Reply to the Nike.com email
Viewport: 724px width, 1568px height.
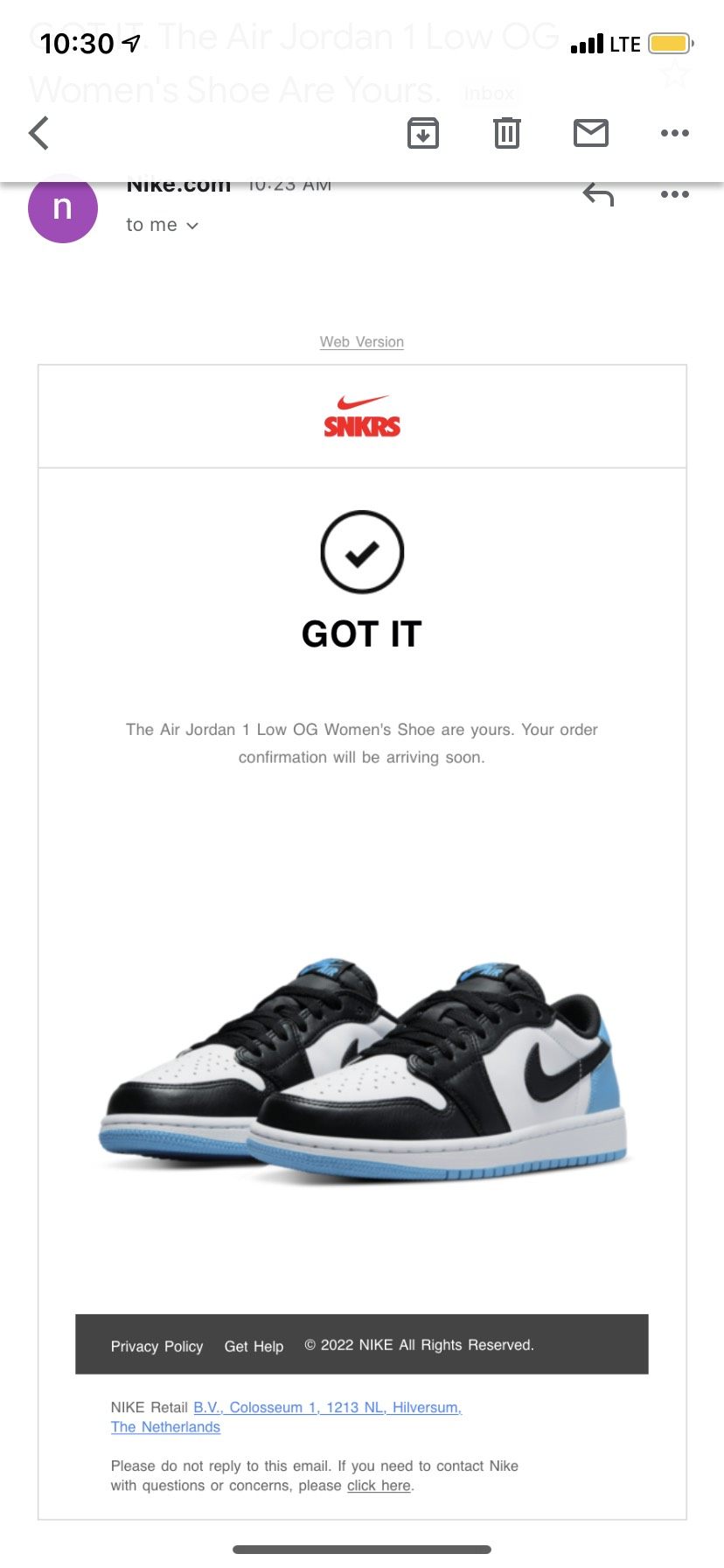click(x=598, y=194)
